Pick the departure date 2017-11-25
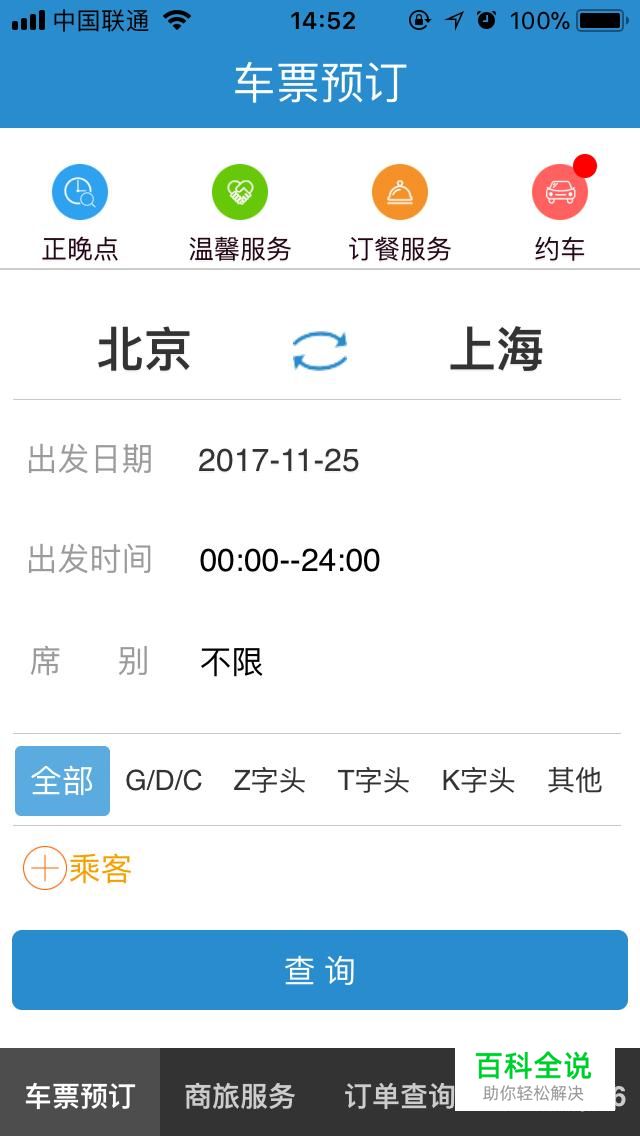The width and height of the screenshot is (640, 1136). point(278,461)
